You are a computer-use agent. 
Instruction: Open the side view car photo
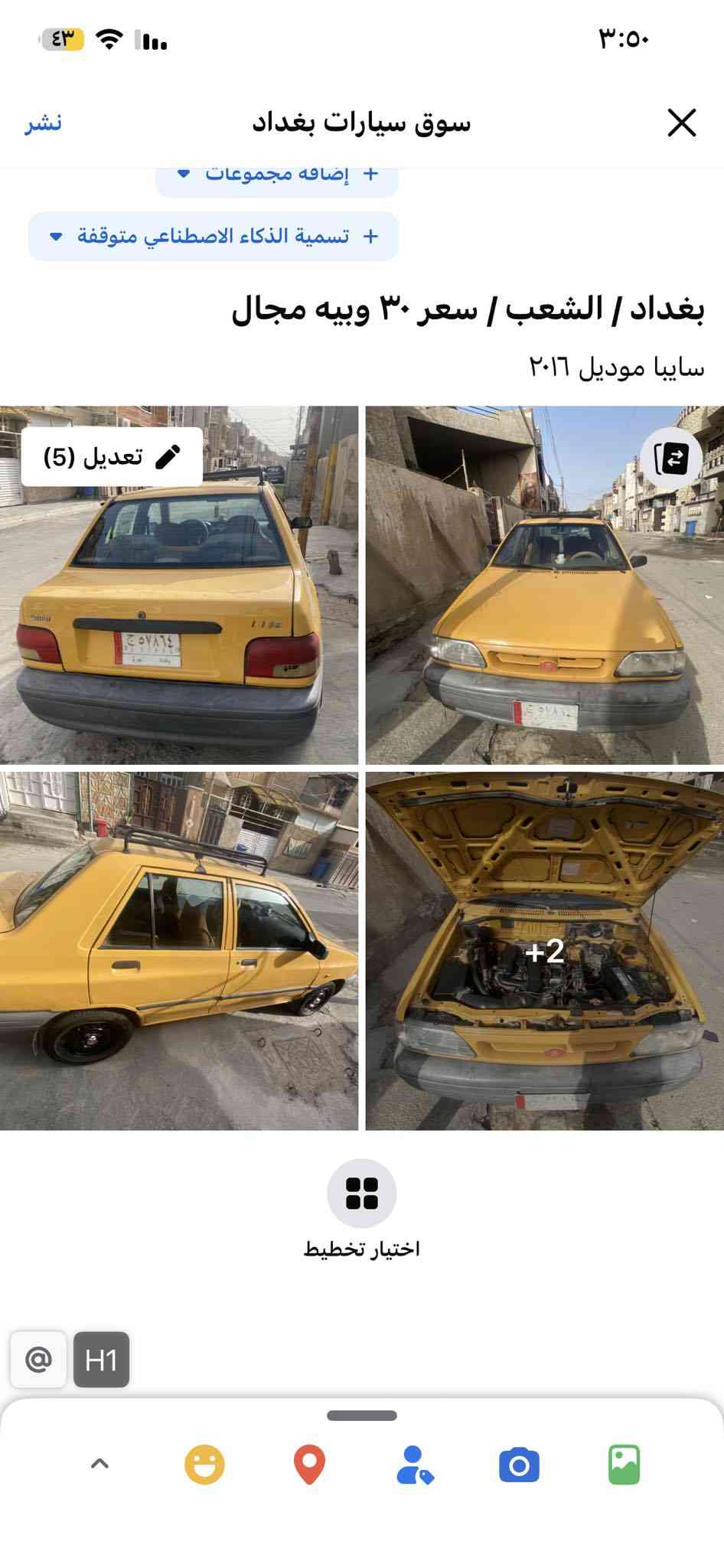(x=178, y=951)
